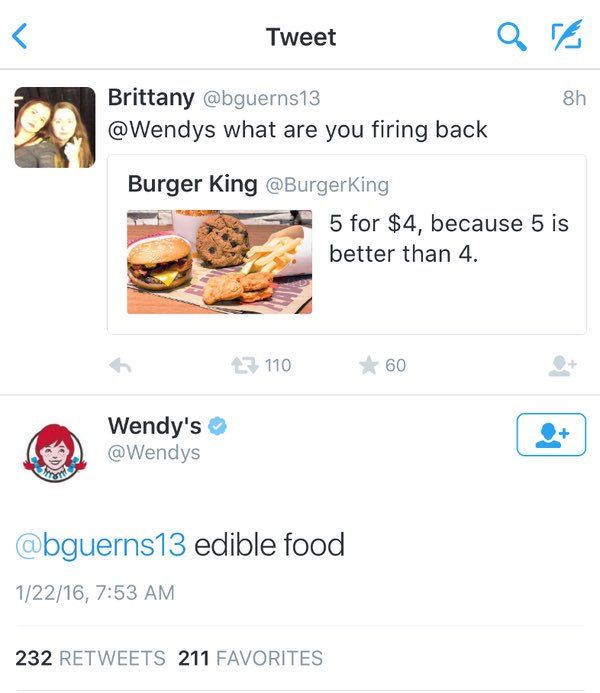Open the Wendy's profile avatar
Screen dimensions: 600x693
(54, 454)
